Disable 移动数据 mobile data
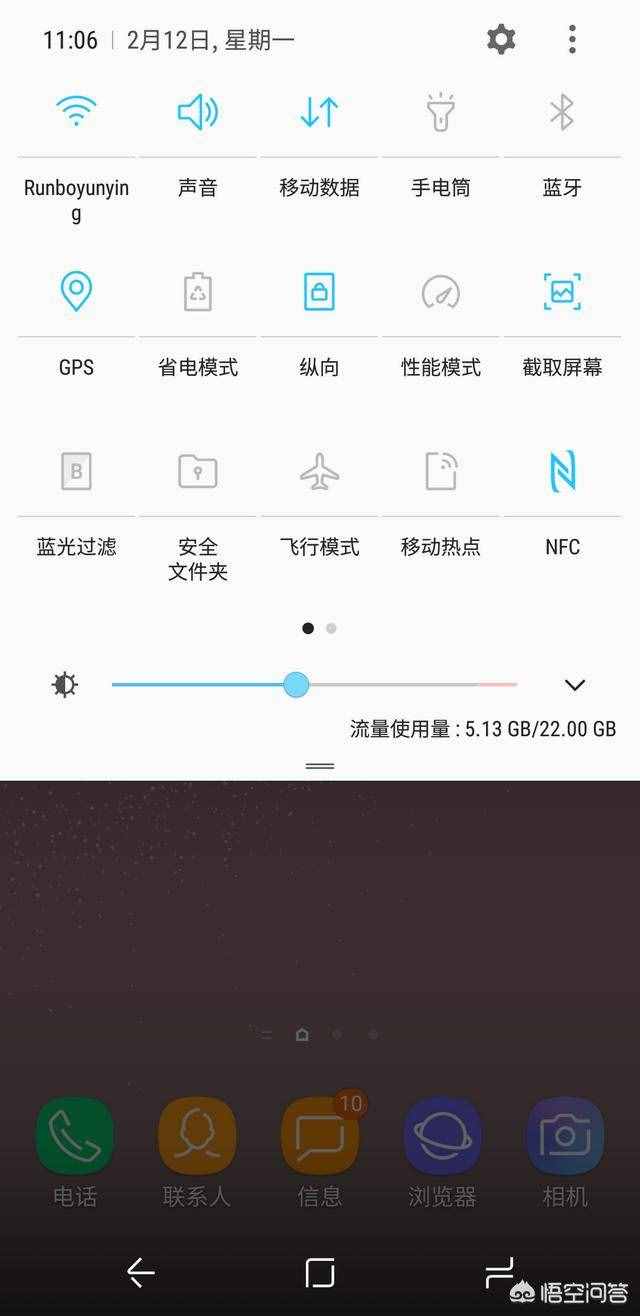Viewport: 640px width, 1316px height. [x=319, y=112]
